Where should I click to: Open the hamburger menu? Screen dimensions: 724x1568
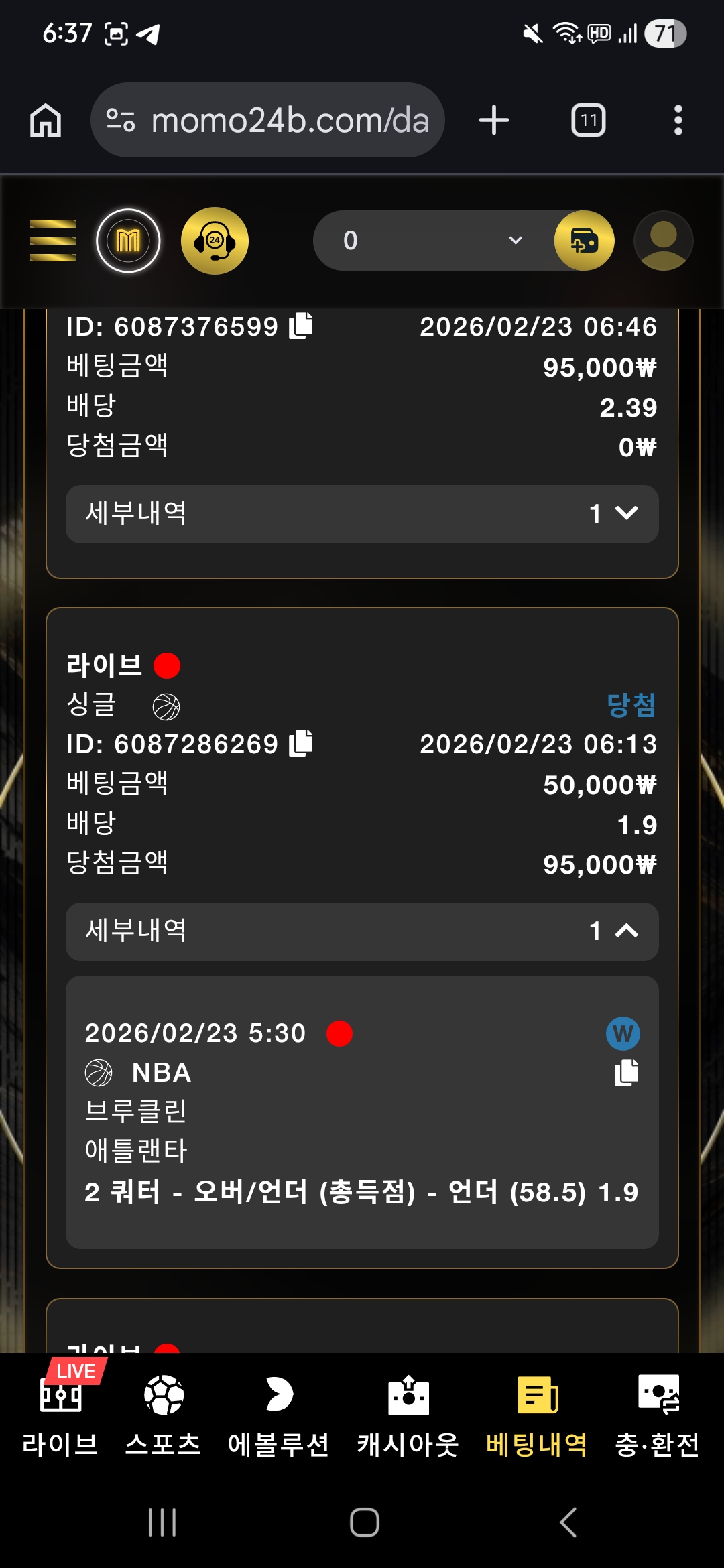pyautogui.click(x=53, y=241)
